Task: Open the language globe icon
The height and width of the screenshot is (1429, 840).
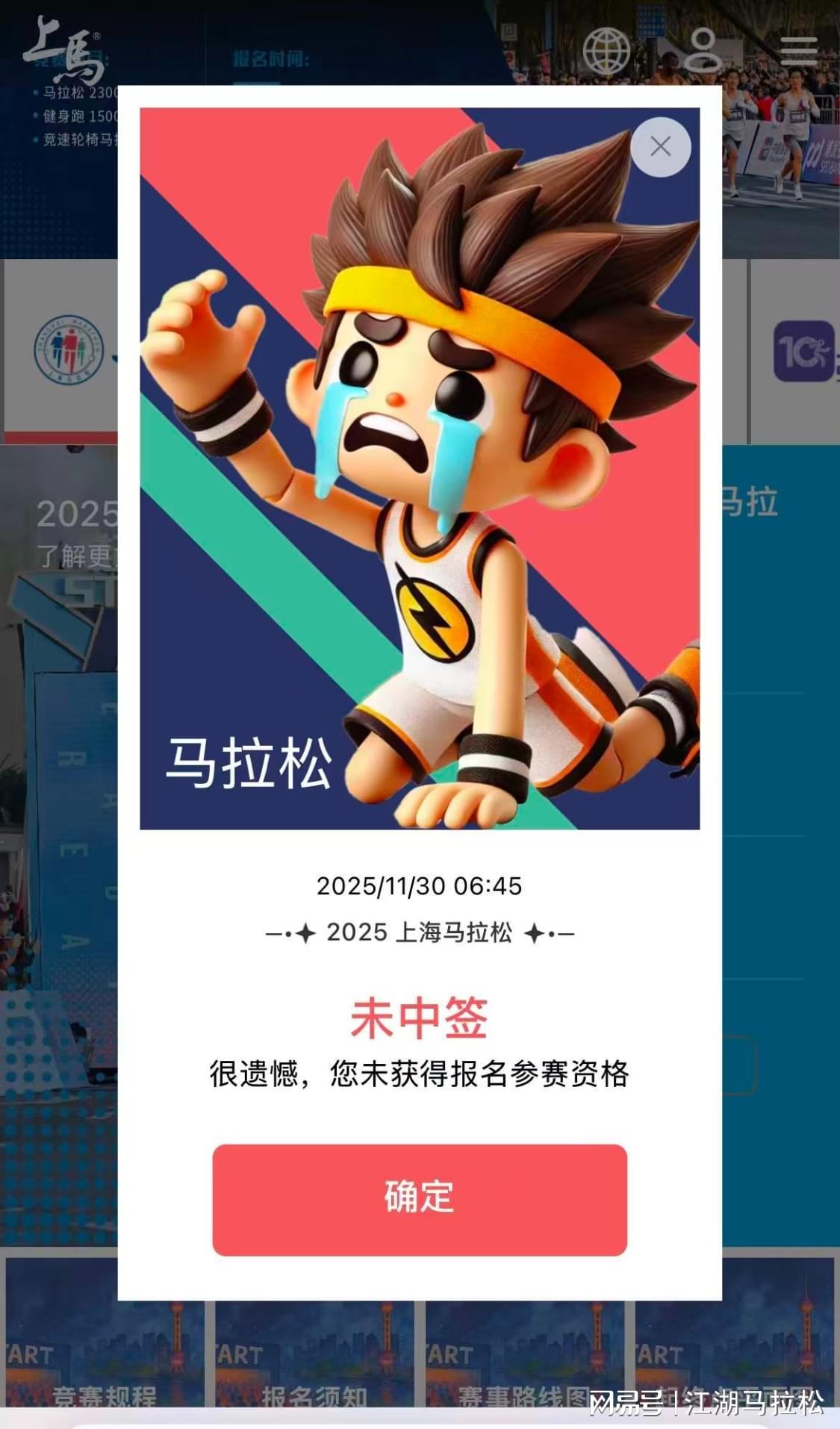Action: coord(606,50)
